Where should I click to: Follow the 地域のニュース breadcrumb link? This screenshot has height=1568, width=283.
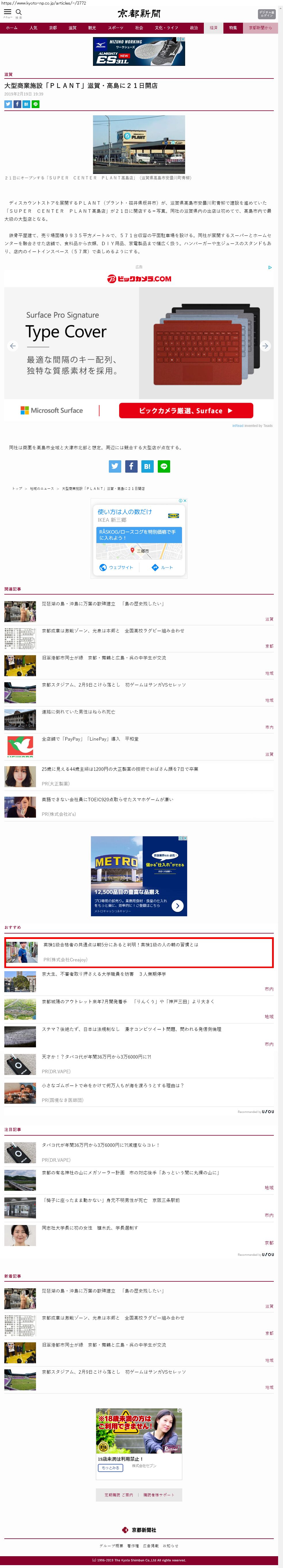pyautogui.click(x=41, y=488)
